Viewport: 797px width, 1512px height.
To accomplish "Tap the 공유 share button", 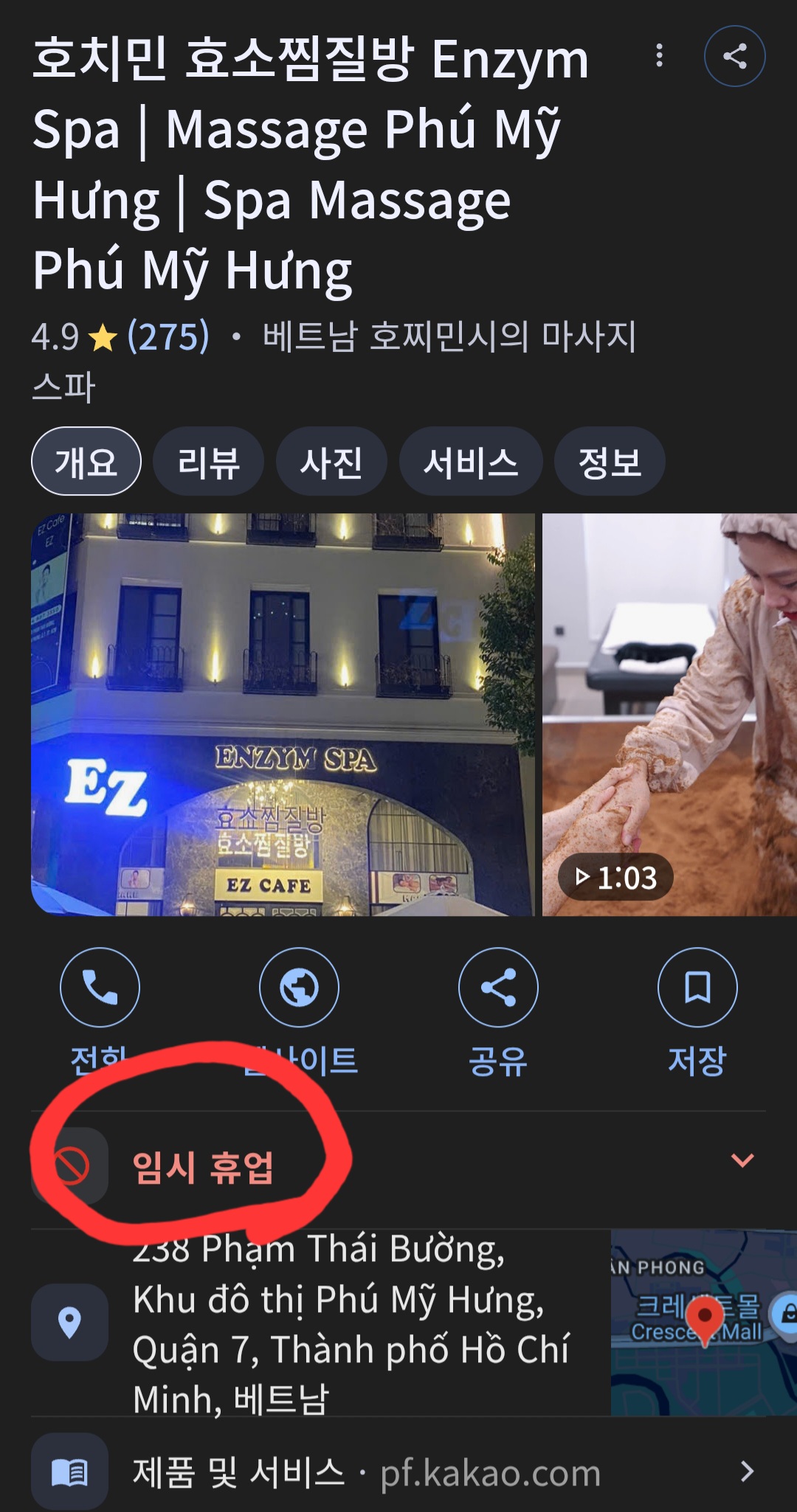I will 498,988.
